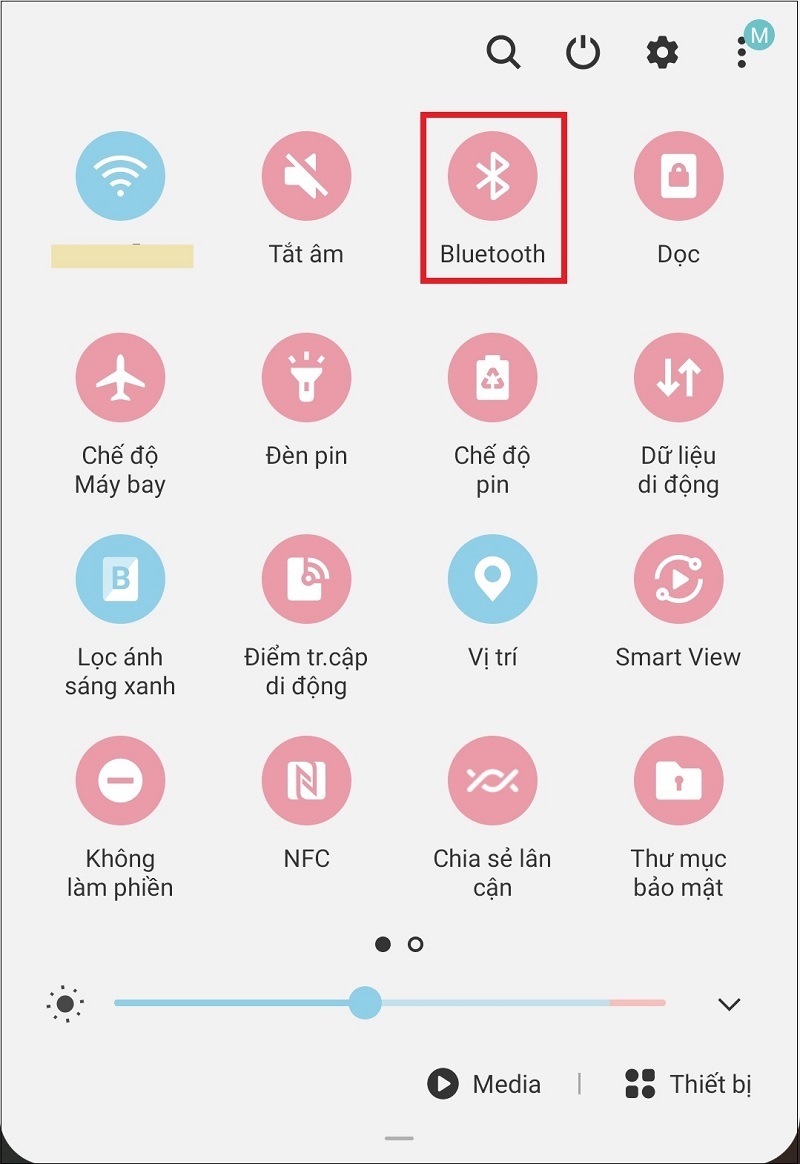
Task: Enable Bluetooth
Action: (492, 176)
